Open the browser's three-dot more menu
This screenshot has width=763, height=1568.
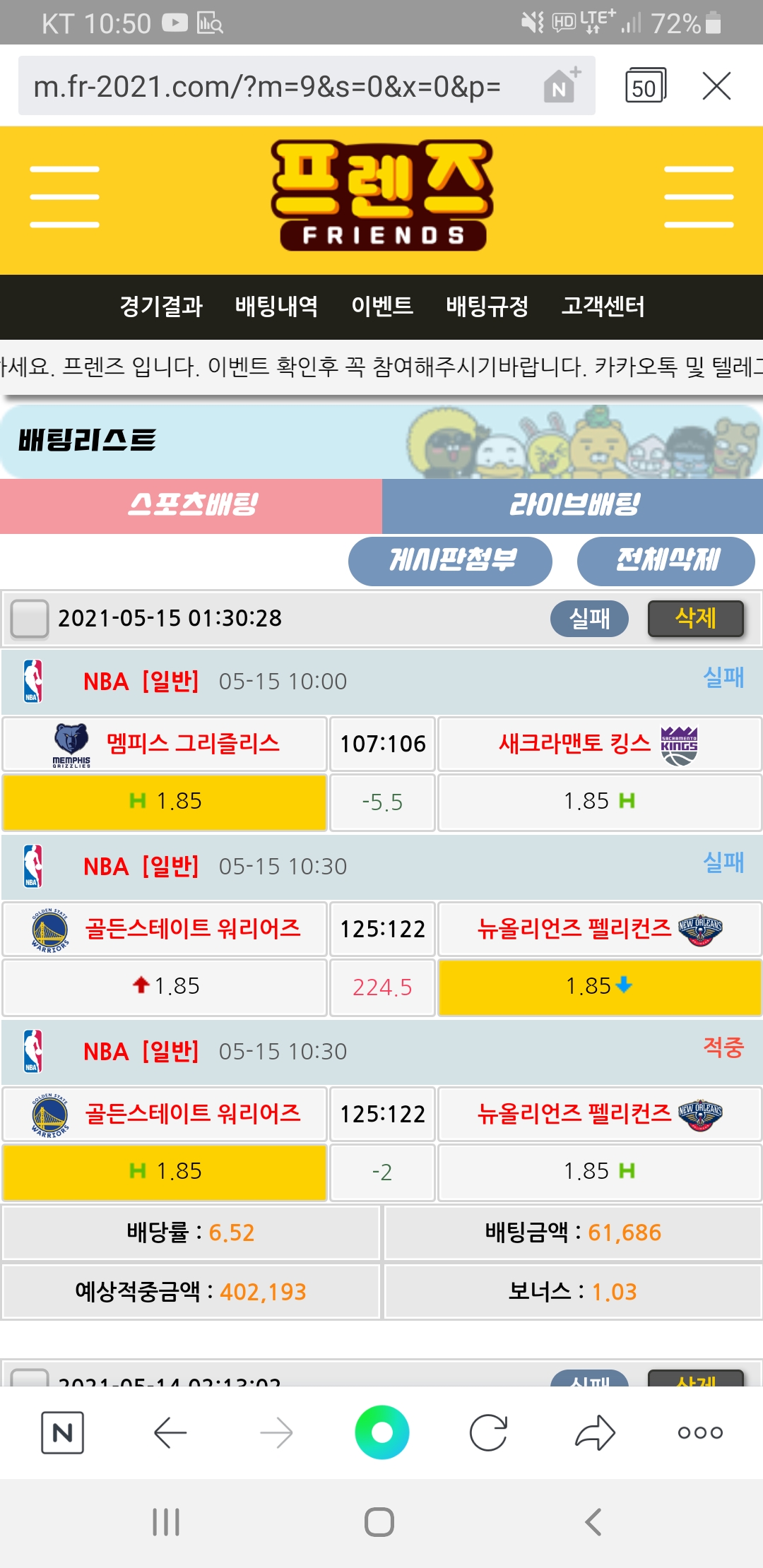(x=700, y=1432)
